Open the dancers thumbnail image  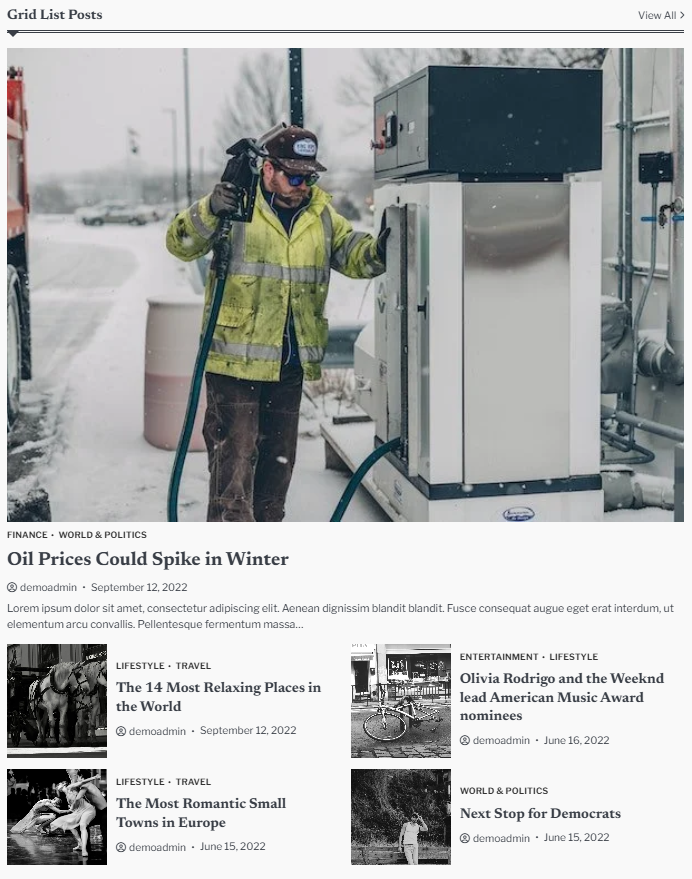[57, 817]
